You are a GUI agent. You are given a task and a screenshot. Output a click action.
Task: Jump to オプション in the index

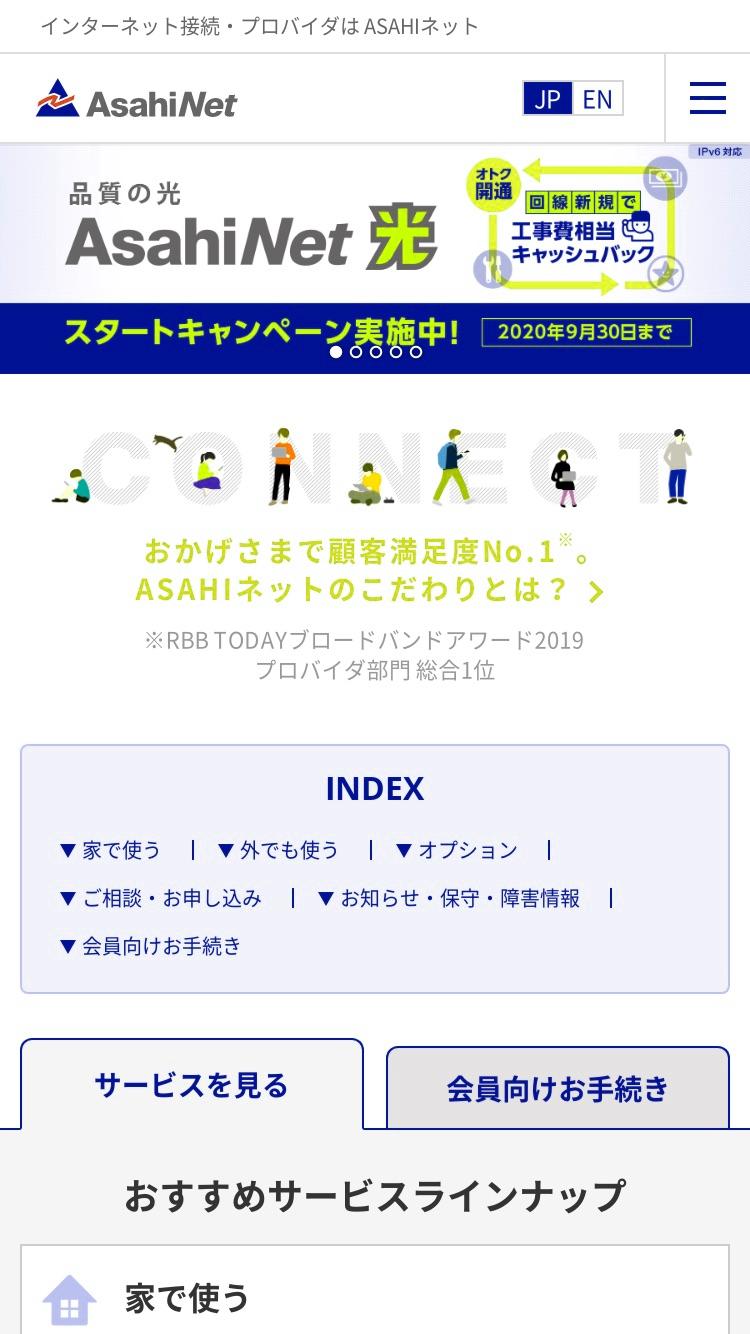(456, 850)
